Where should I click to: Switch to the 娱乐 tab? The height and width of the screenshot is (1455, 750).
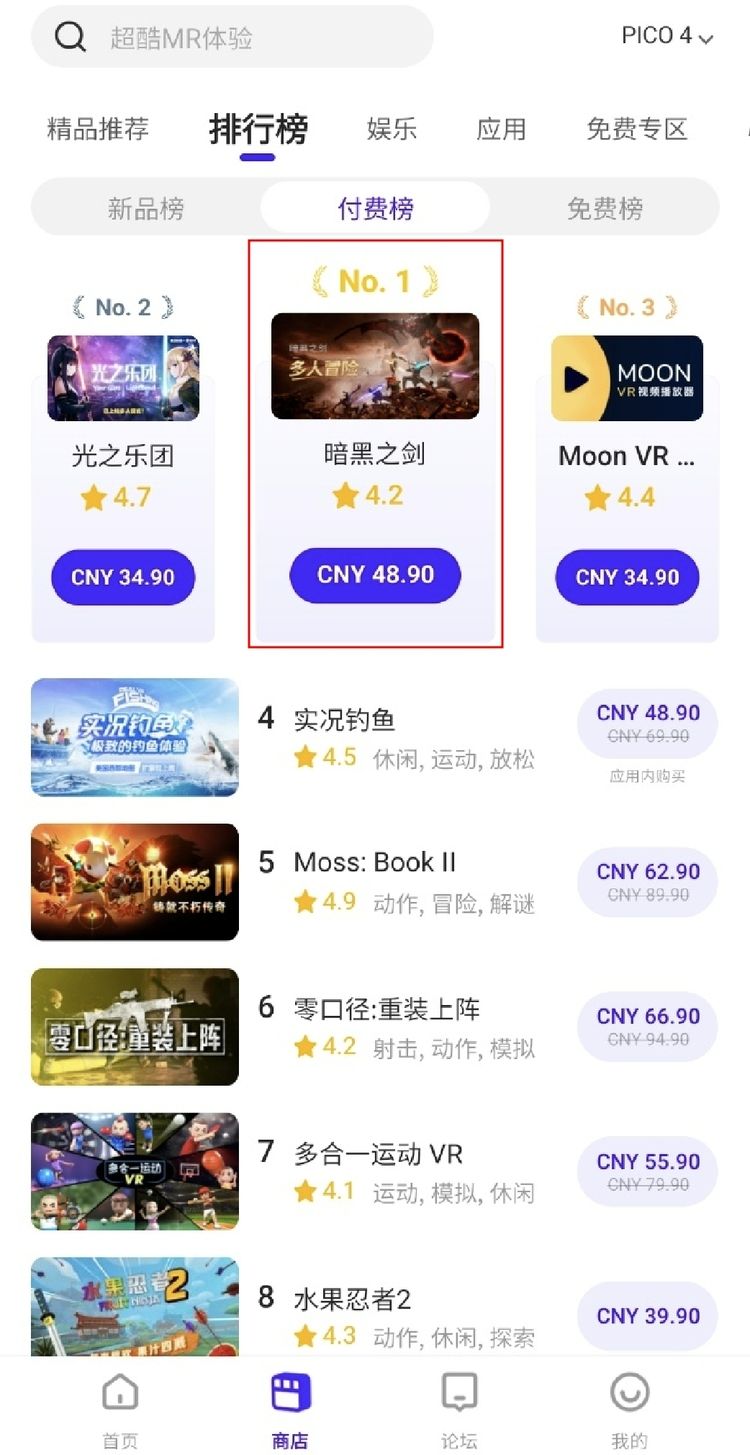[x=391, y=129]
